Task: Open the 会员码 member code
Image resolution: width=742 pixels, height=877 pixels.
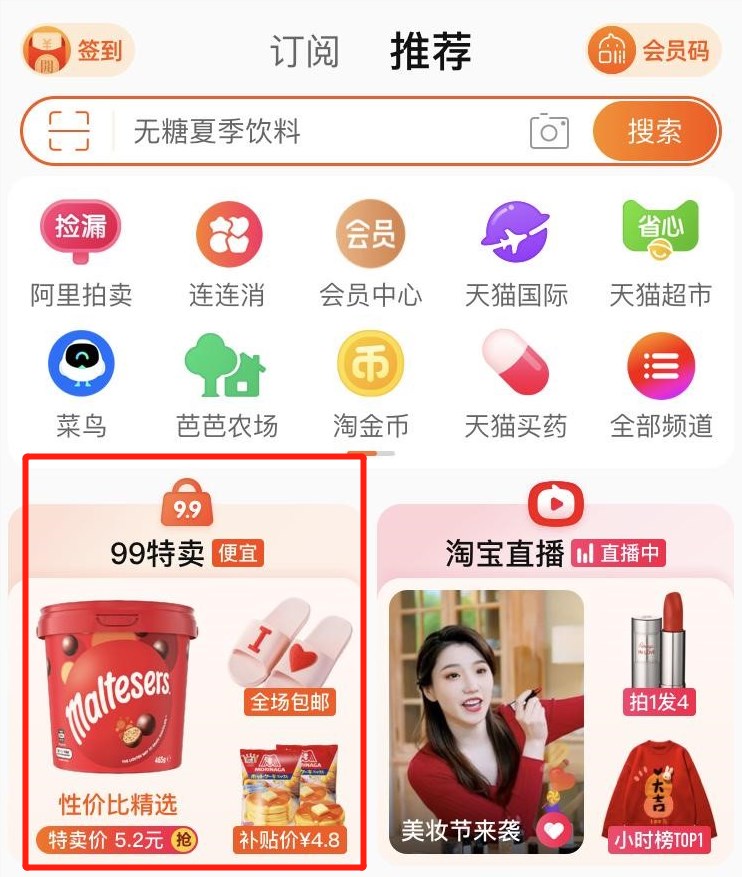Action: click(x=653, y=50)
